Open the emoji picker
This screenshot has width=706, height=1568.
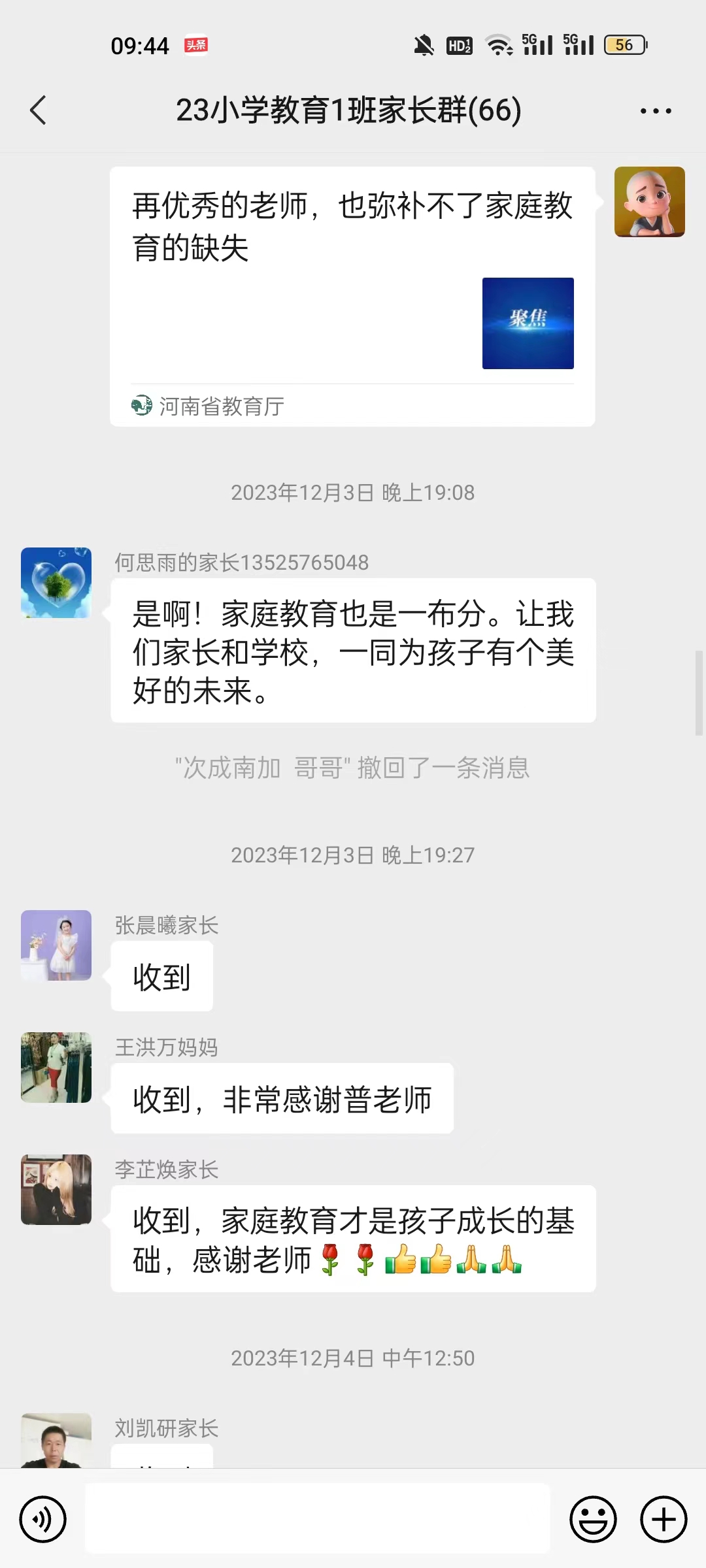[593, 1519]
